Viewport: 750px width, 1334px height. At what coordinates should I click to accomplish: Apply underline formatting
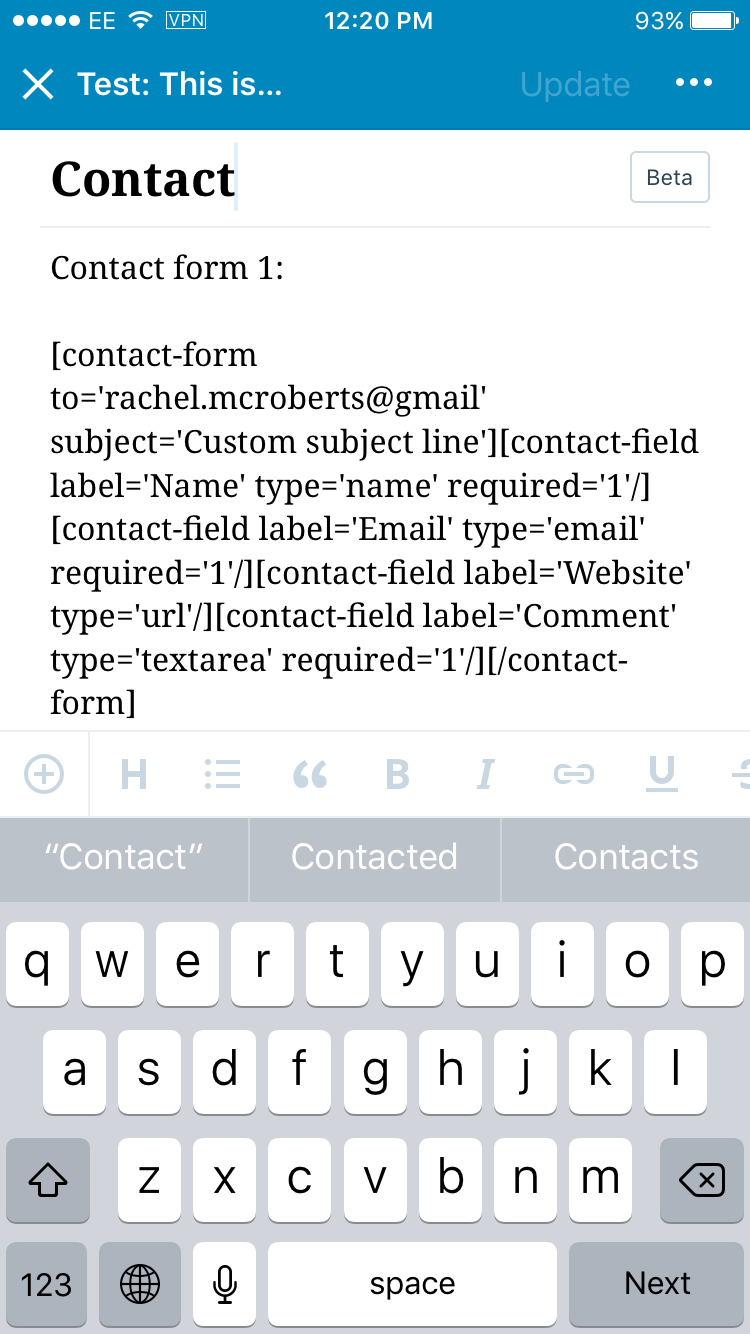tap(662, 772)
